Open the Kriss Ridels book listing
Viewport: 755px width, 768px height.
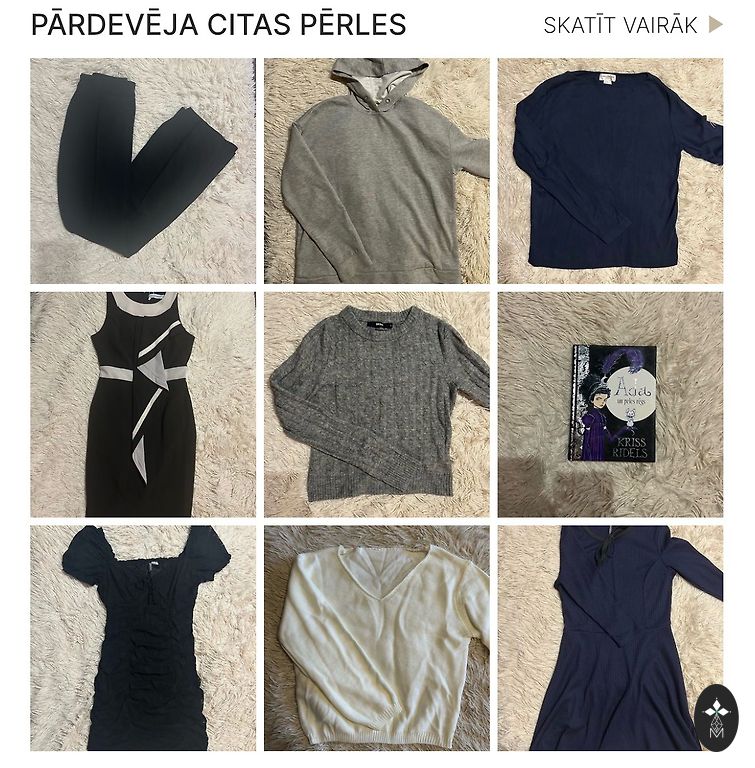pyautogui.click(x=610, y=404)
